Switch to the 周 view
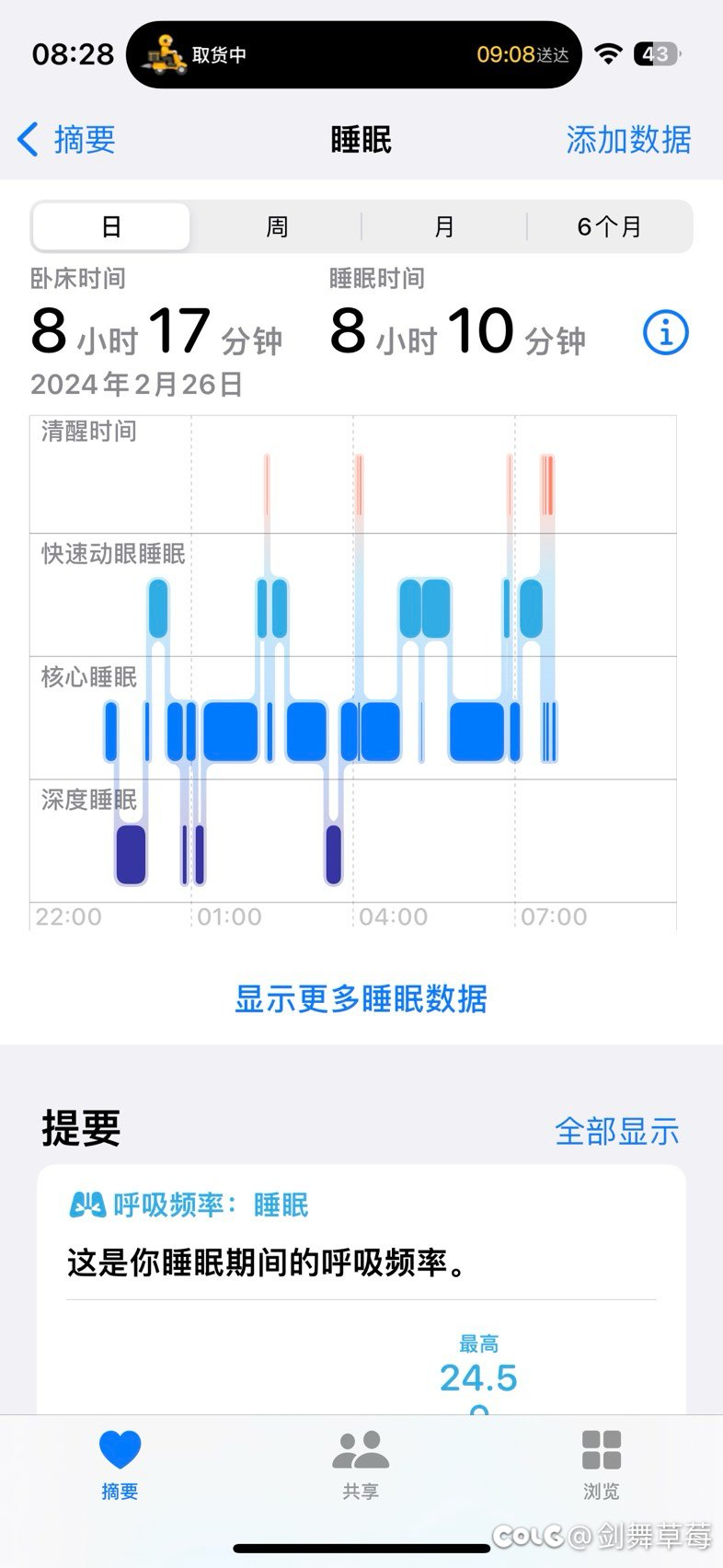723x1568 pixels. click(x=277, y=226)
